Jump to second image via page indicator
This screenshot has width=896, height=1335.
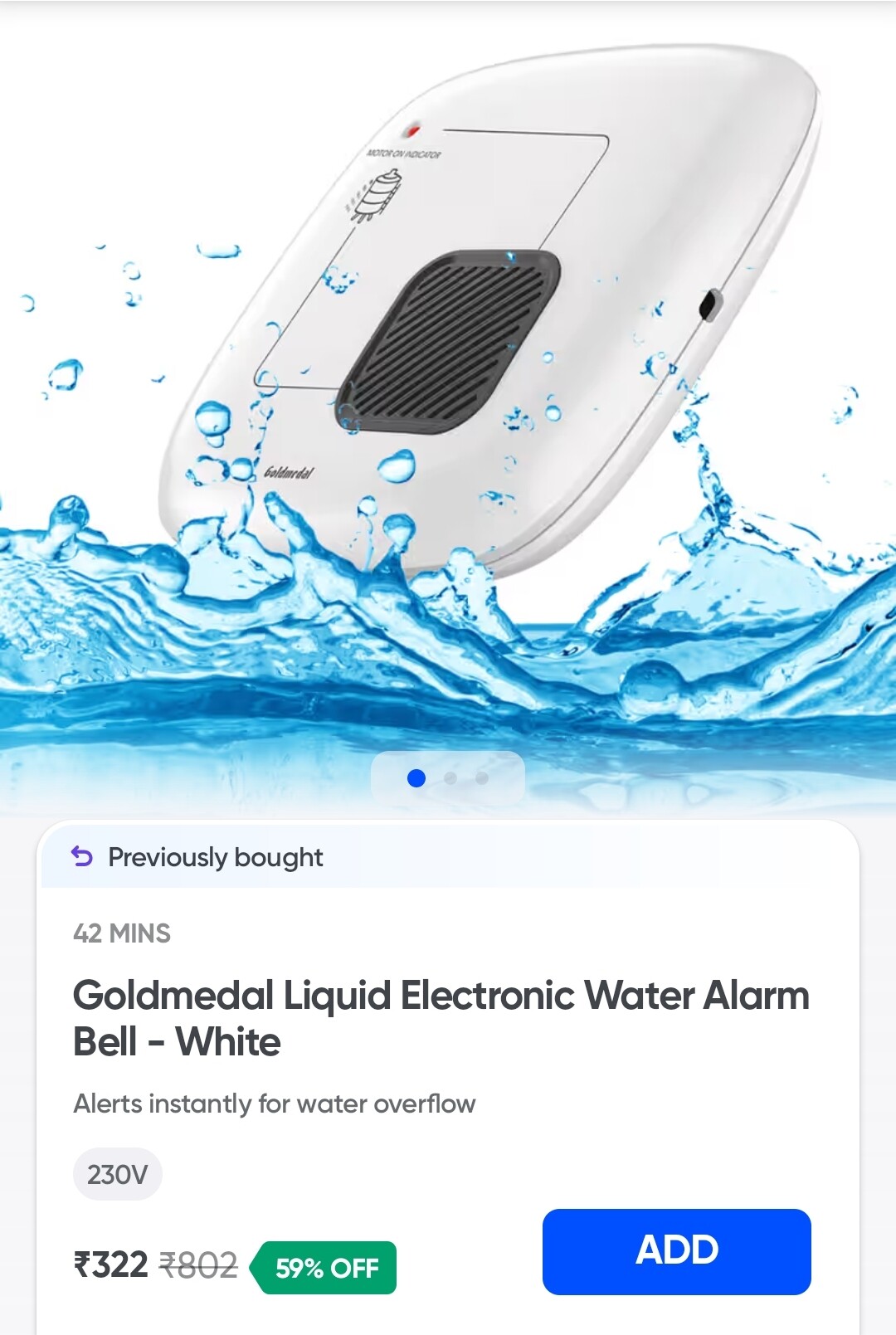[x=450, y=778]
